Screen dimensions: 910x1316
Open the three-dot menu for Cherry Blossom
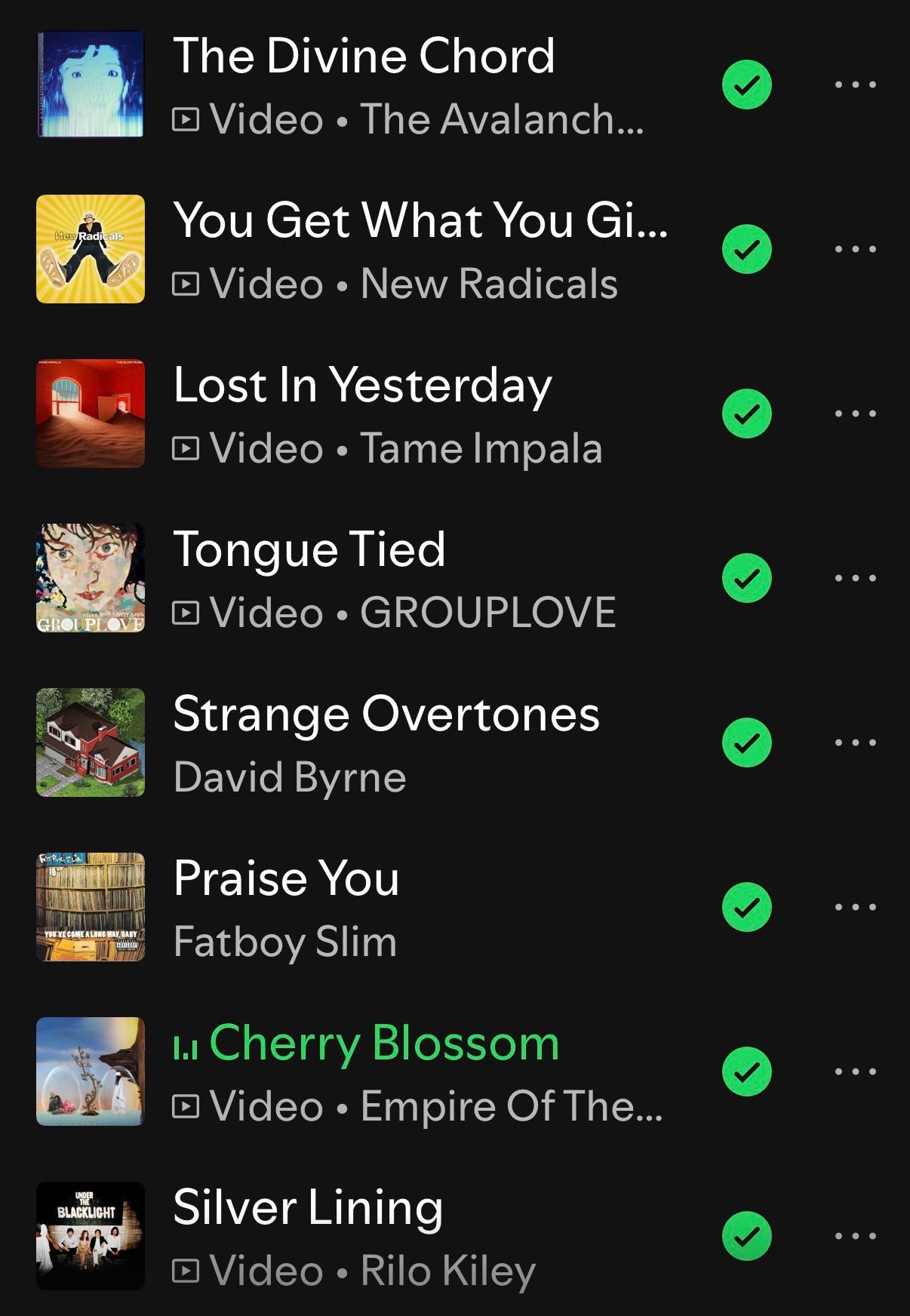click(x=856, y=1072)
